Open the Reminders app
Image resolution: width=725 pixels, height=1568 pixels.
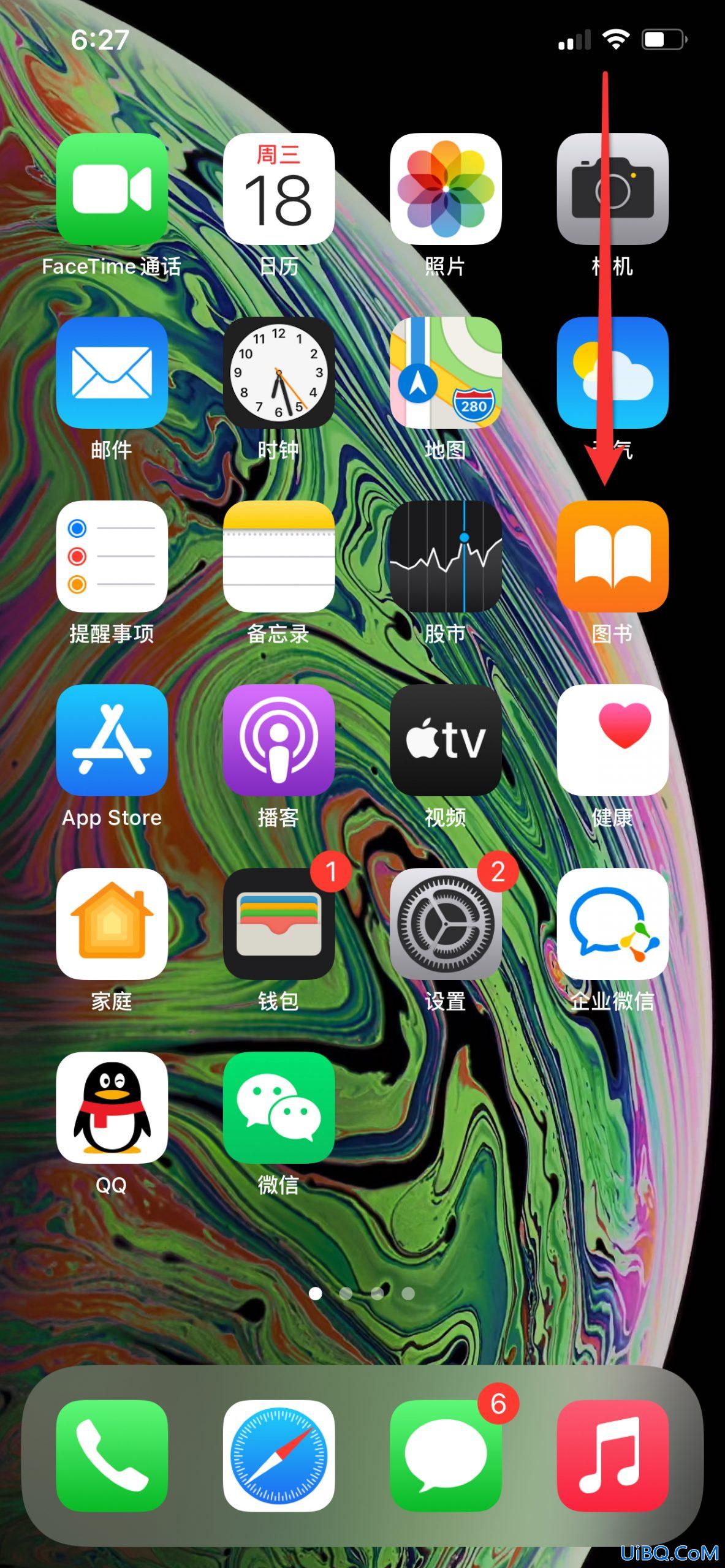[112, 556]
